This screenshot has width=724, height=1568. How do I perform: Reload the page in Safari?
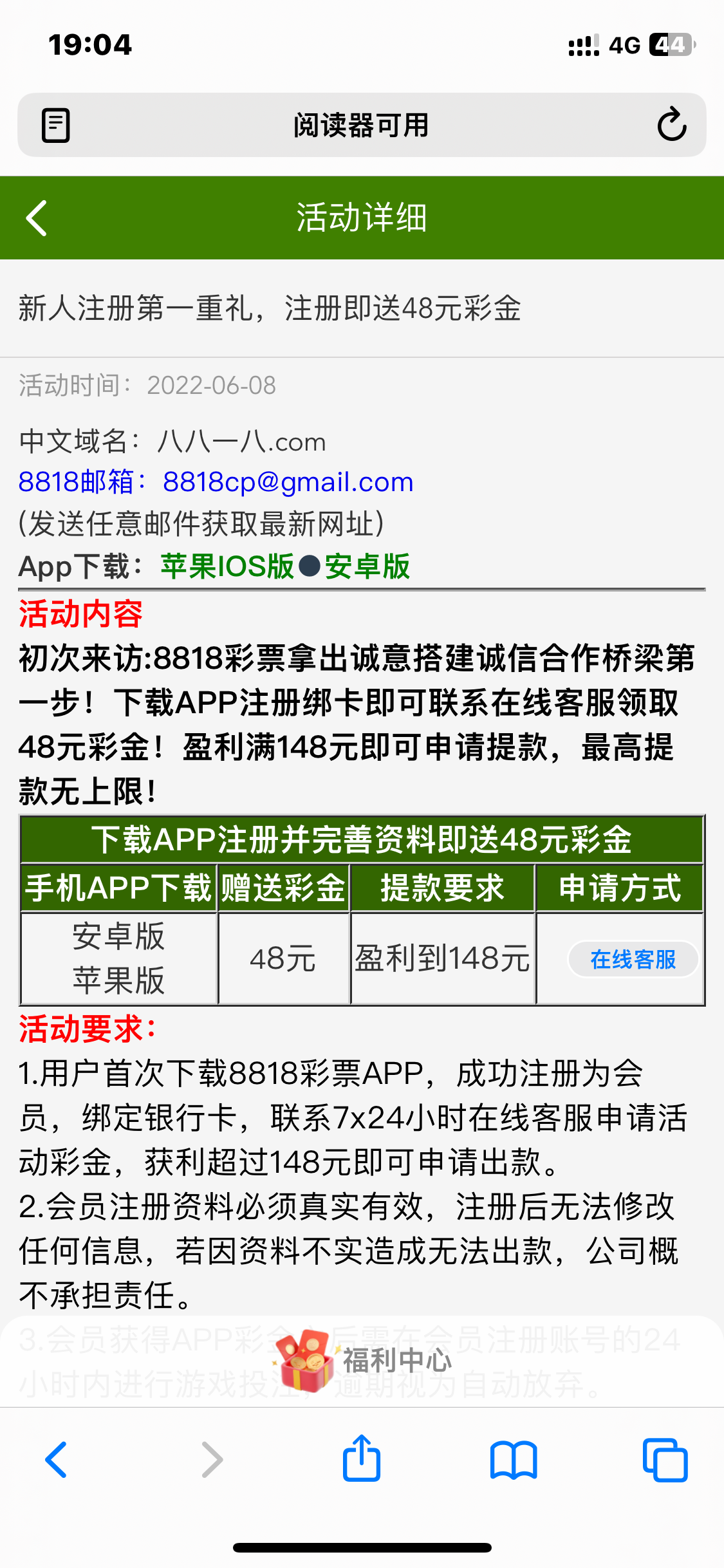pos(671,125)
